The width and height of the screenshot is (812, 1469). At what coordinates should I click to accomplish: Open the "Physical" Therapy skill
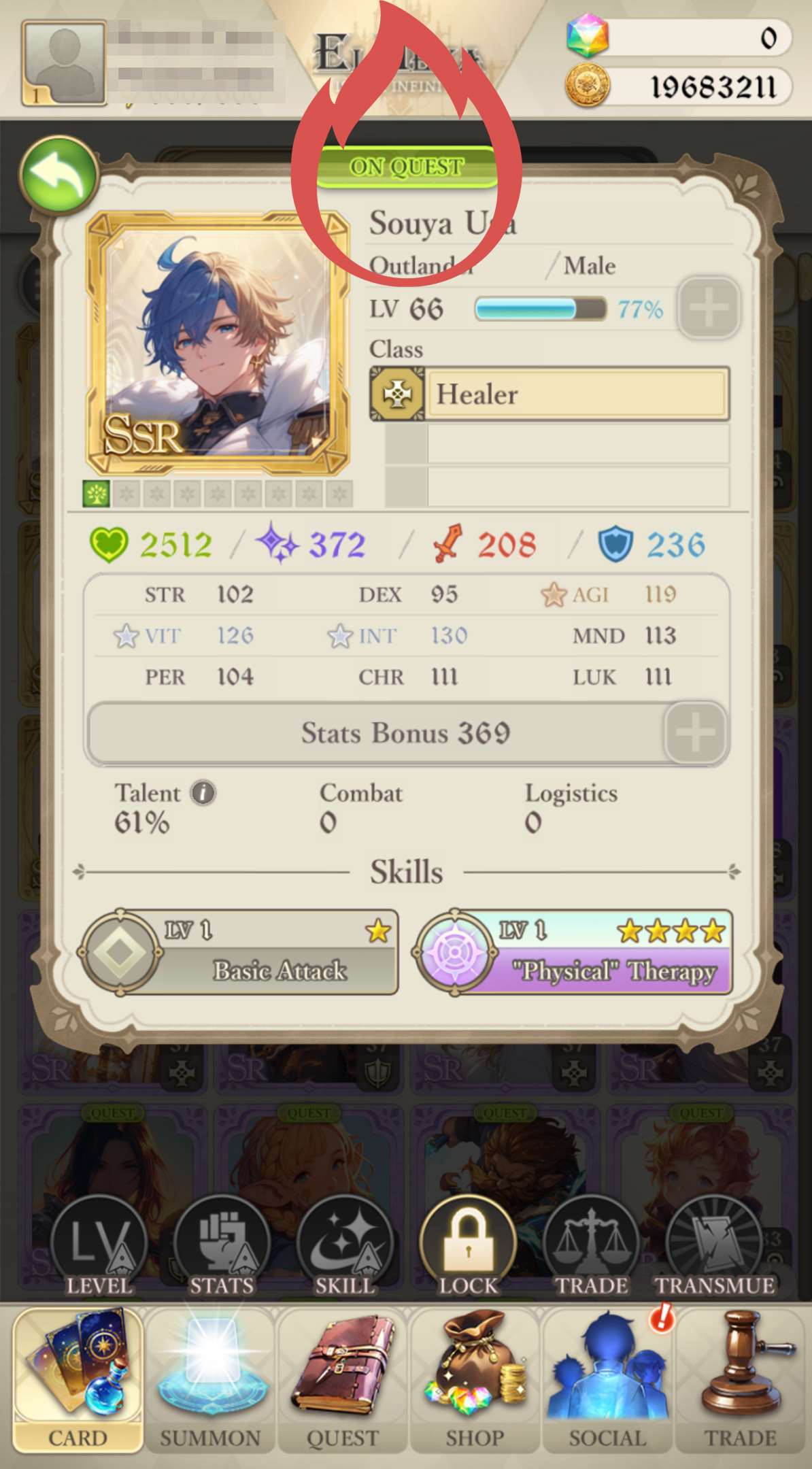pos(575,952)
